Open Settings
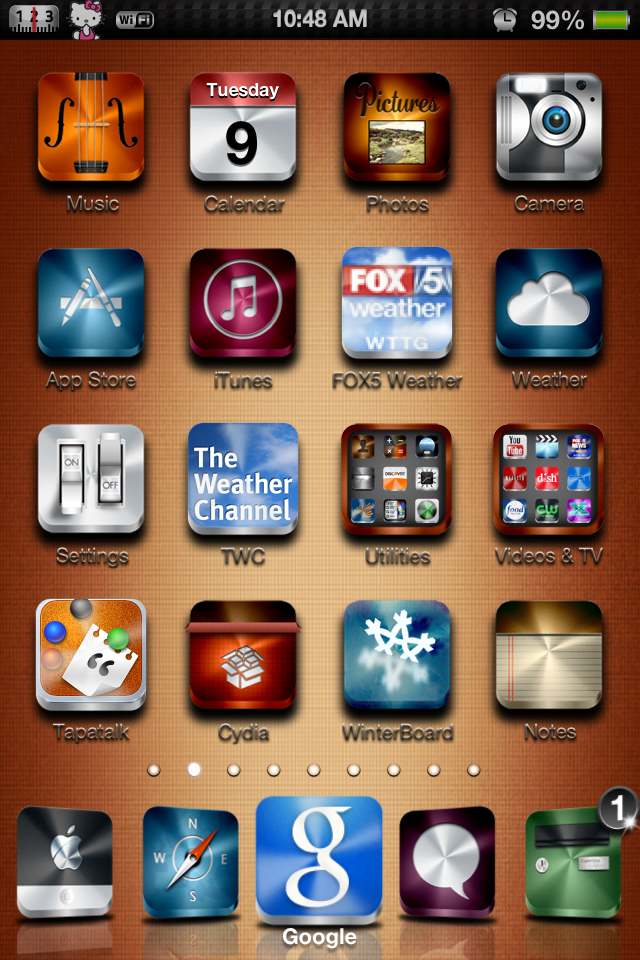 coord(91,479)
